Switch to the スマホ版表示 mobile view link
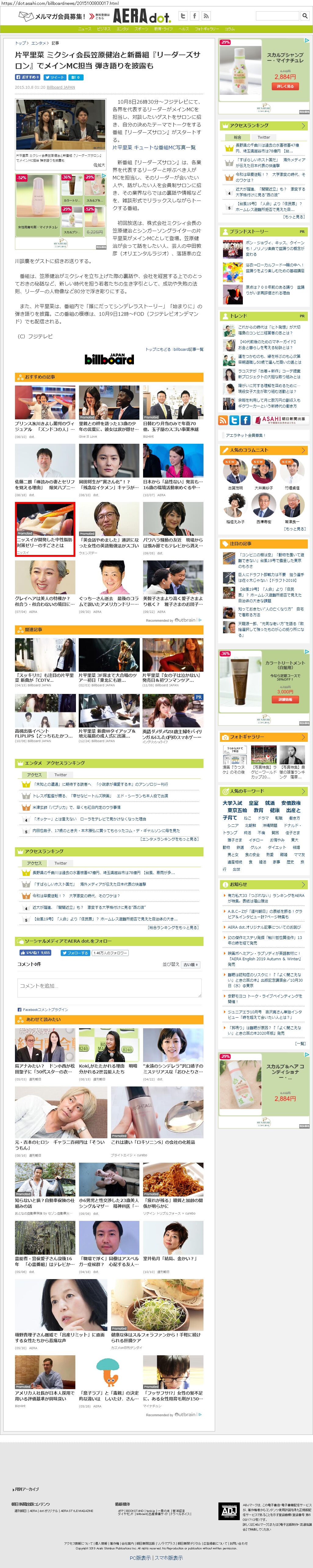 coord(169,1558)
